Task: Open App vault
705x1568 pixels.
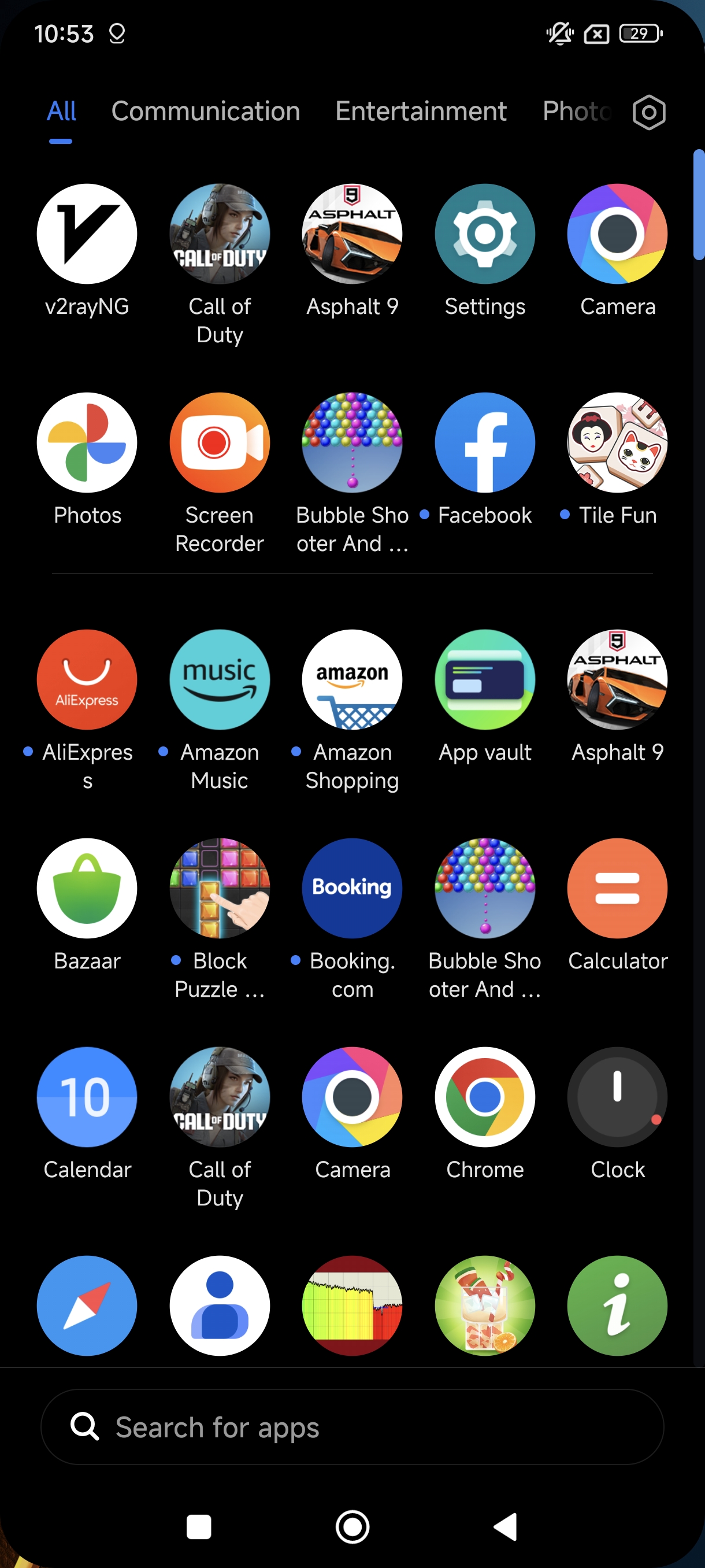Action: click(x=485, y=680)
